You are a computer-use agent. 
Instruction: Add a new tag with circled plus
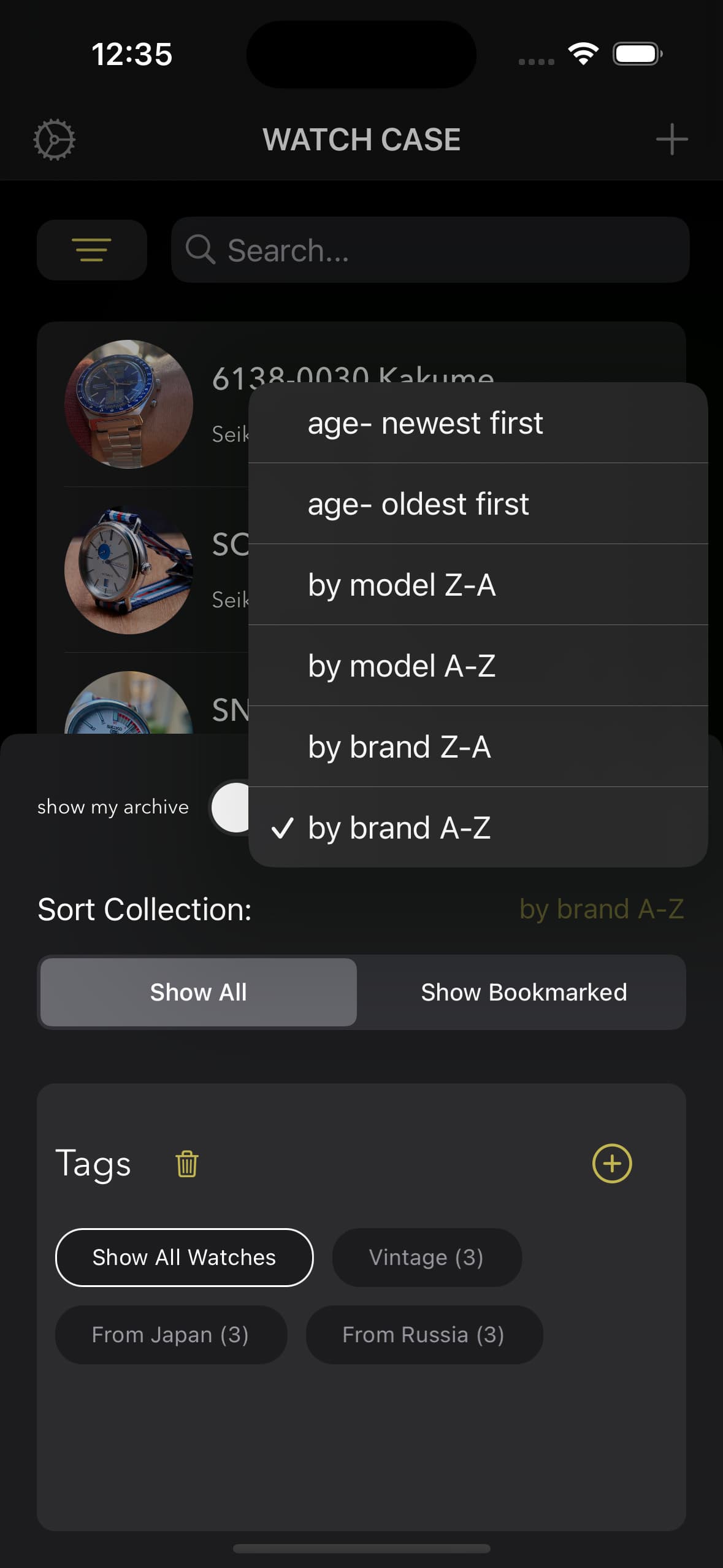click(x=612, y=1164)
